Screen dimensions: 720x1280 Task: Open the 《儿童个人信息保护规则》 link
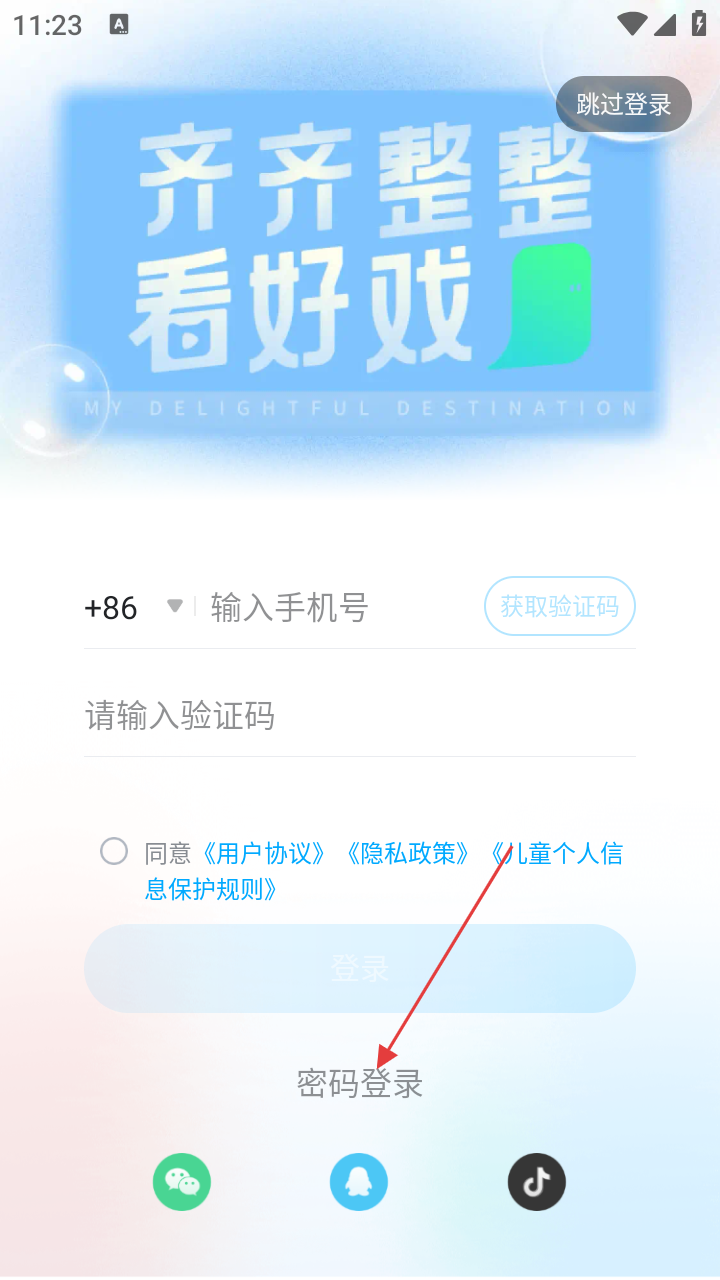(x=570, y=853)
